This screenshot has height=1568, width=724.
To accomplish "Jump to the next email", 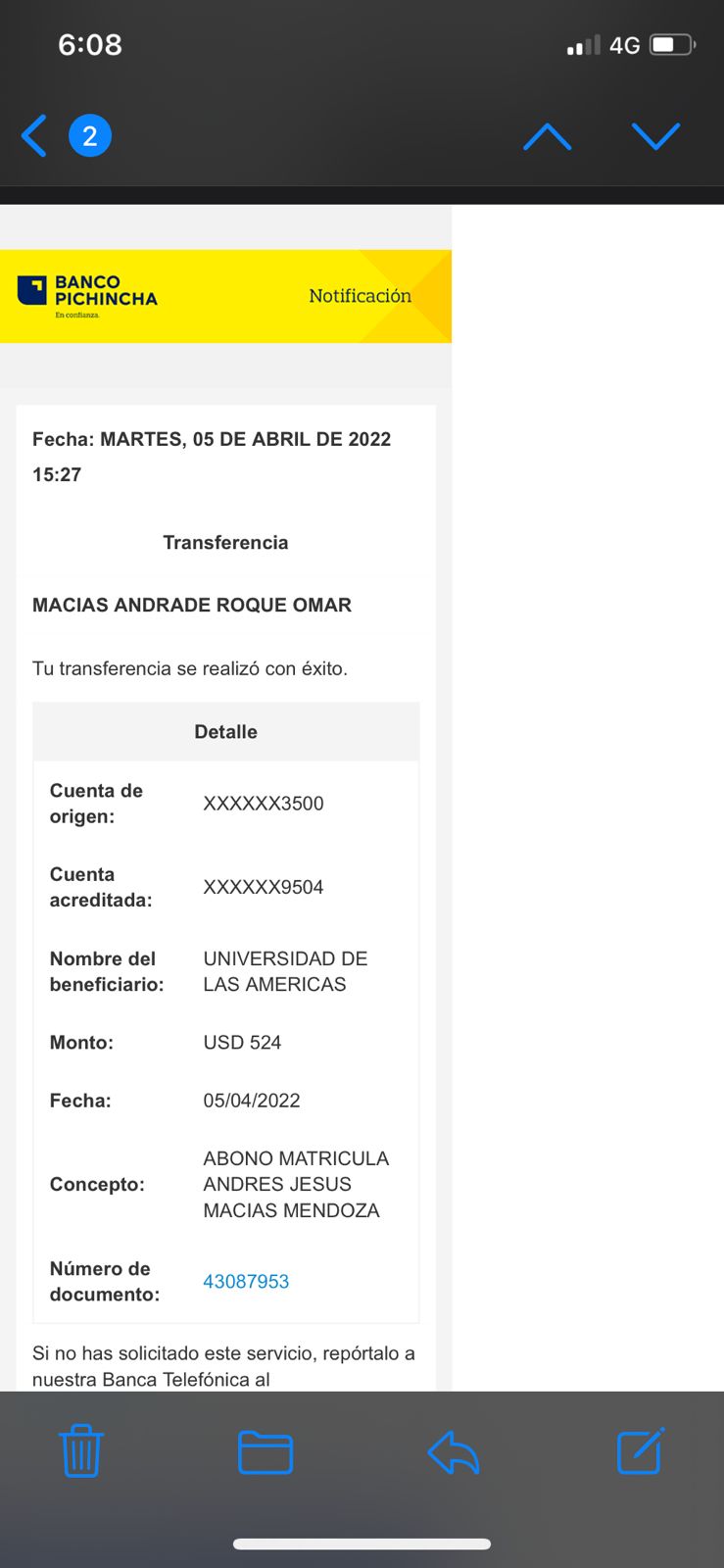I will coord(655,136).
